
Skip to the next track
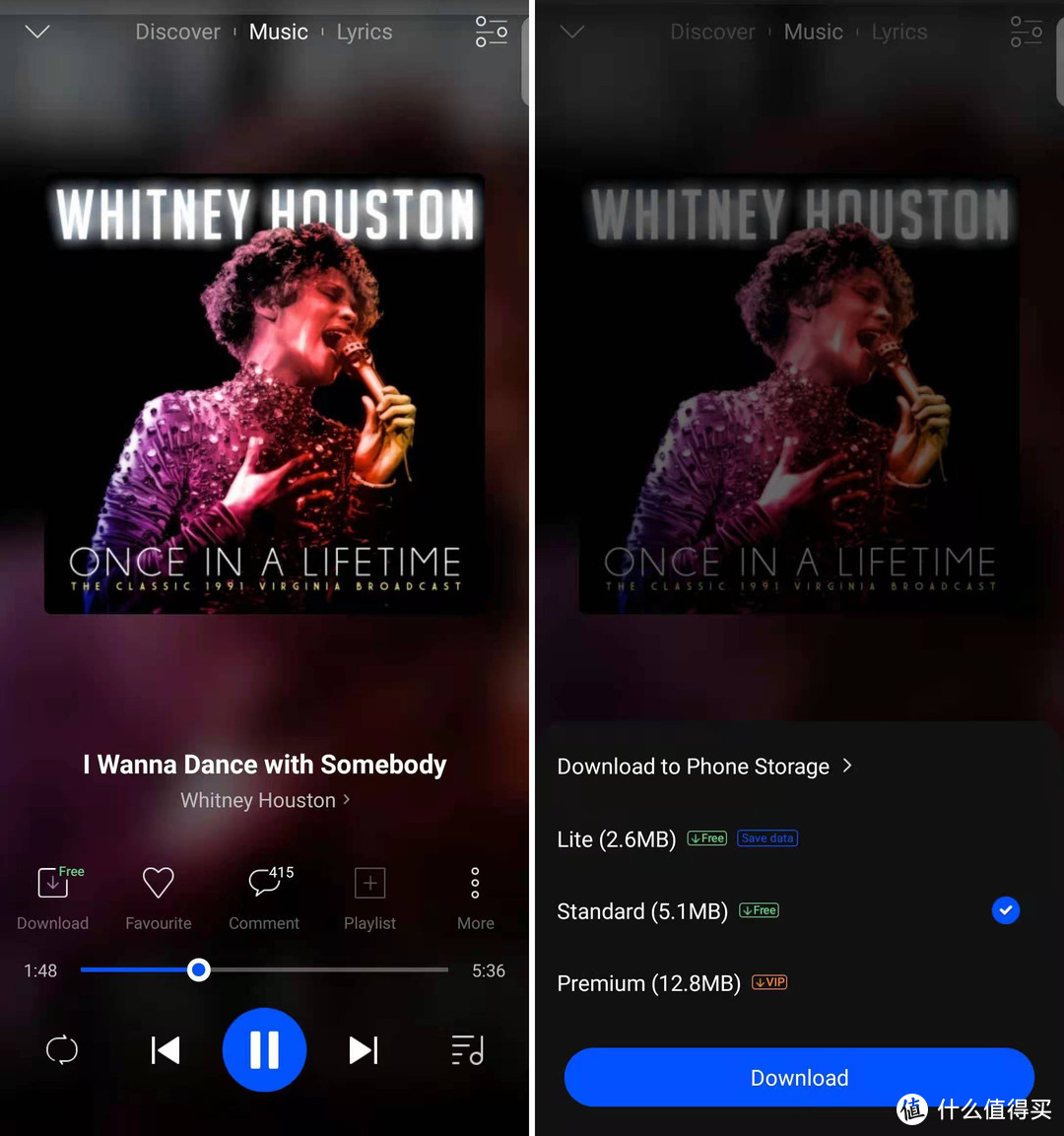coord(364,1050)
